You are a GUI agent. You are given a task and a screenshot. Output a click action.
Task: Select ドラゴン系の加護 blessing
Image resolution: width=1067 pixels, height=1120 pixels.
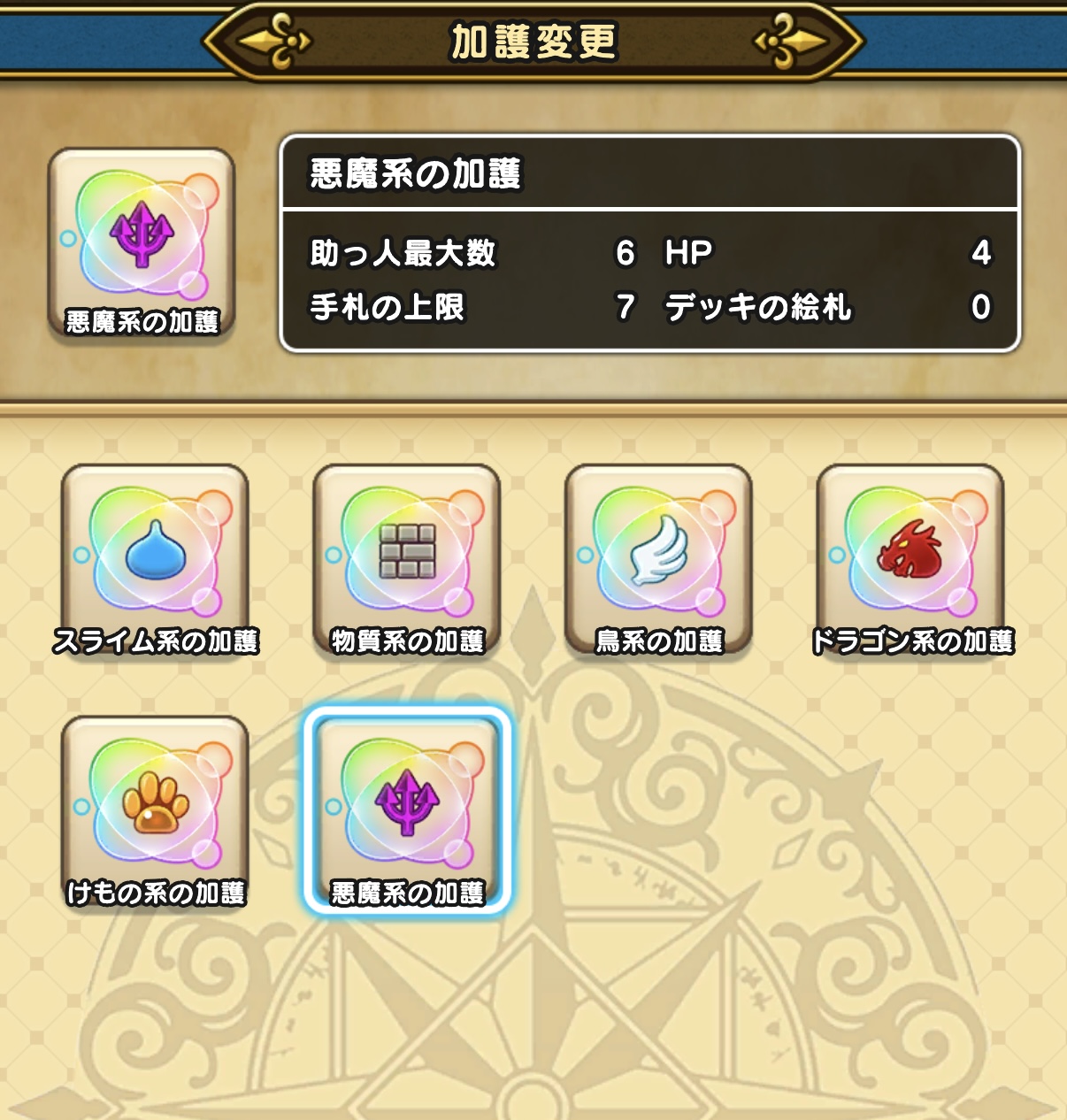tap(910, 557)
